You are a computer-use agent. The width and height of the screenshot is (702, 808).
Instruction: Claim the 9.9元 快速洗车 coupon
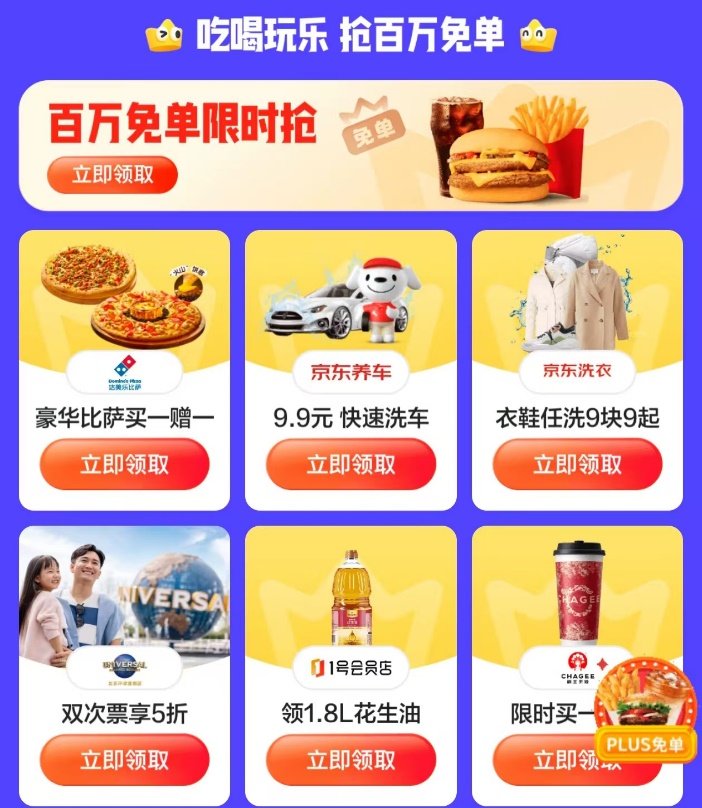point(351,464)
